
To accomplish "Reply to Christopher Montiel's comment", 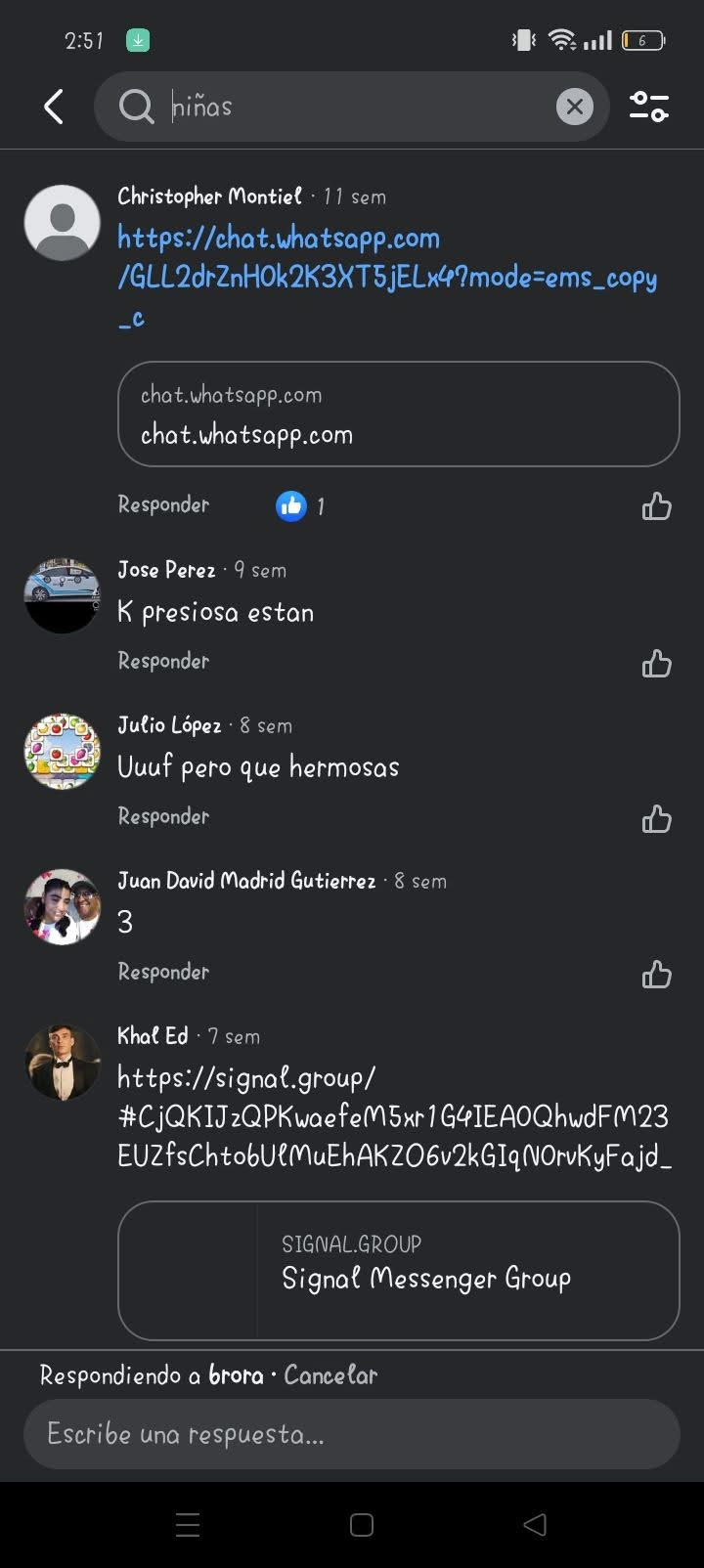I will 163,504.
